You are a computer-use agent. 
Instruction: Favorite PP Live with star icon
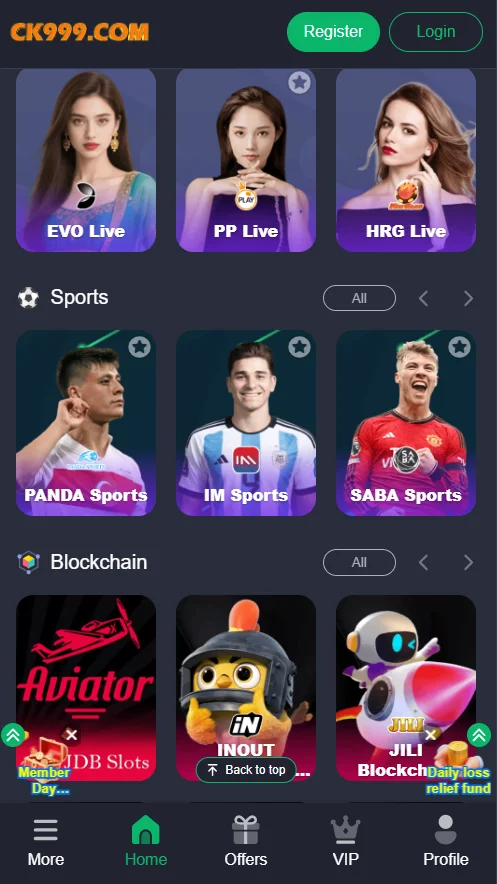coord(299,83)
